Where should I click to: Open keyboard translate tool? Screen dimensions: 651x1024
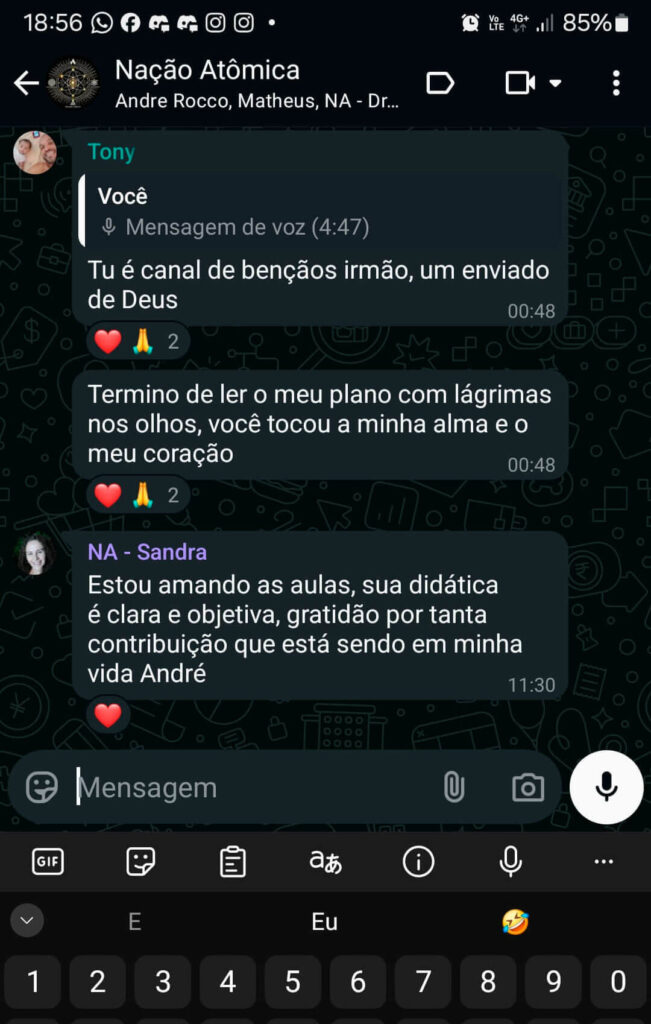point(325,861)
